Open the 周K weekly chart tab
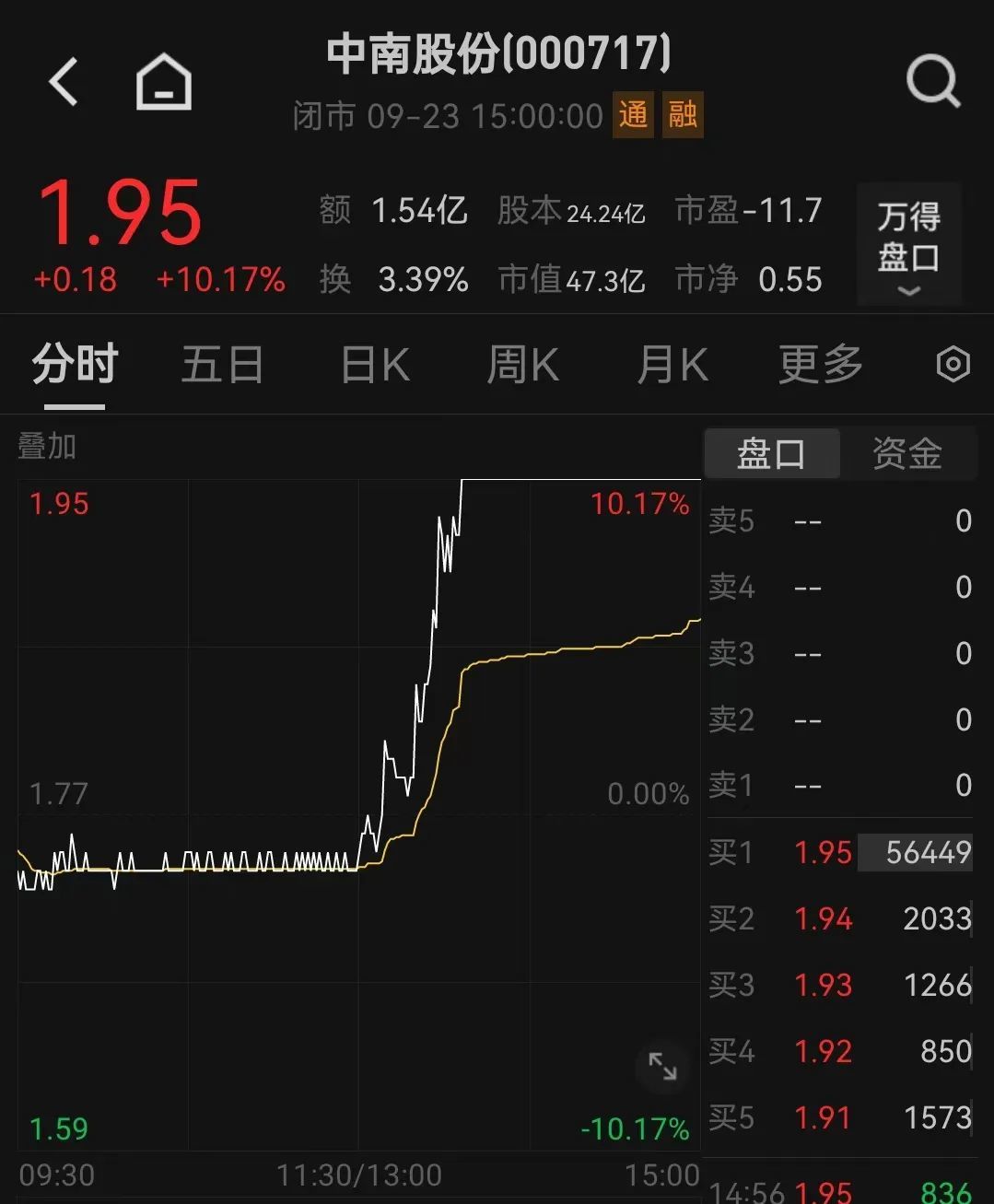The image size is (994, 1204). click(x=521, y=364)
